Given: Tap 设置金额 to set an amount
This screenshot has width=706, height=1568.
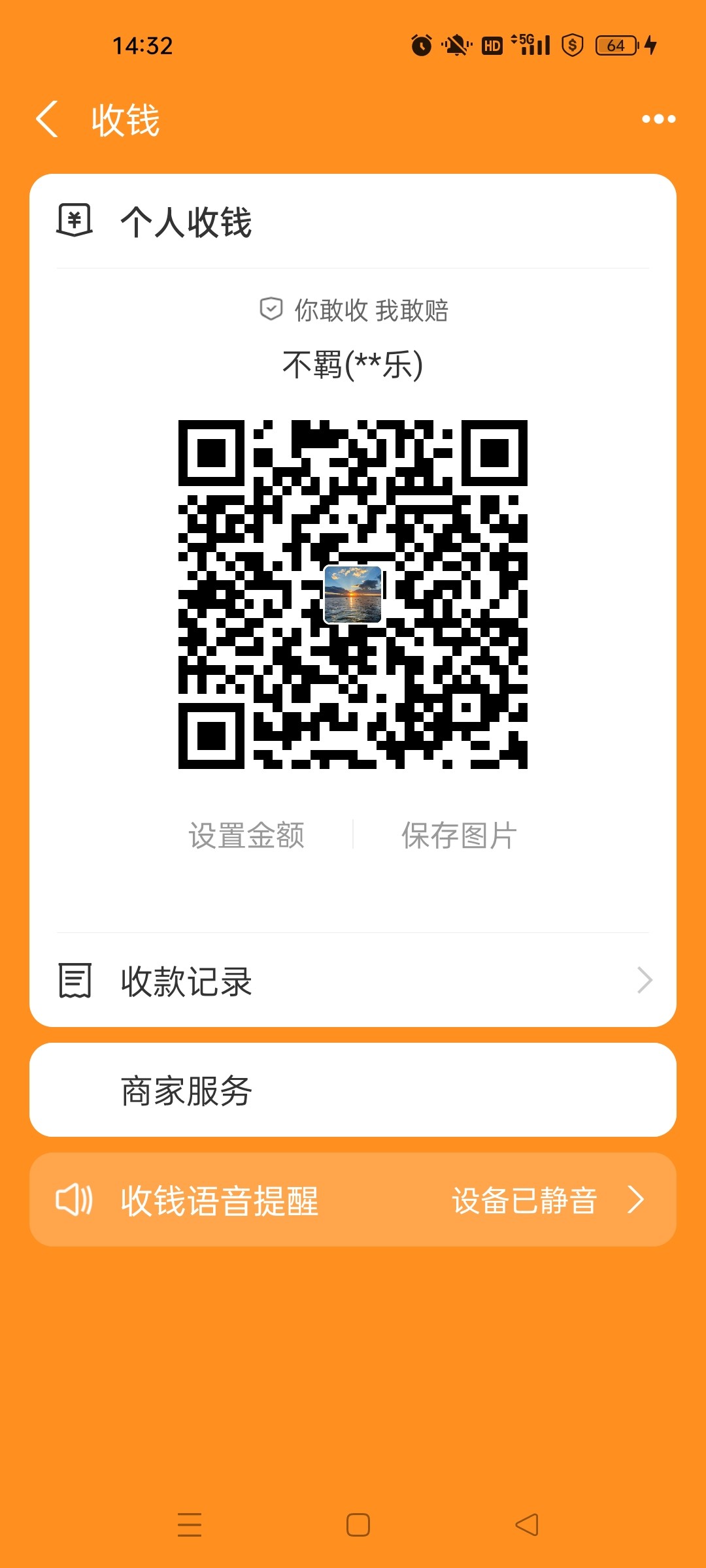Looking at the screenshot, I should pos(246,835).
